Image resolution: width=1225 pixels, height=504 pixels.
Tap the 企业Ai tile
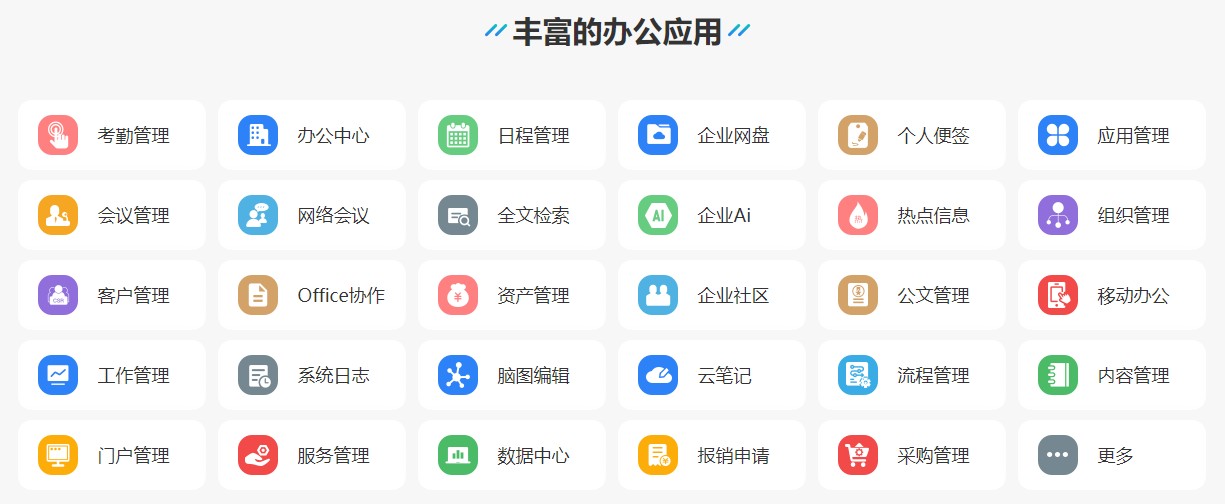[711, 215]
